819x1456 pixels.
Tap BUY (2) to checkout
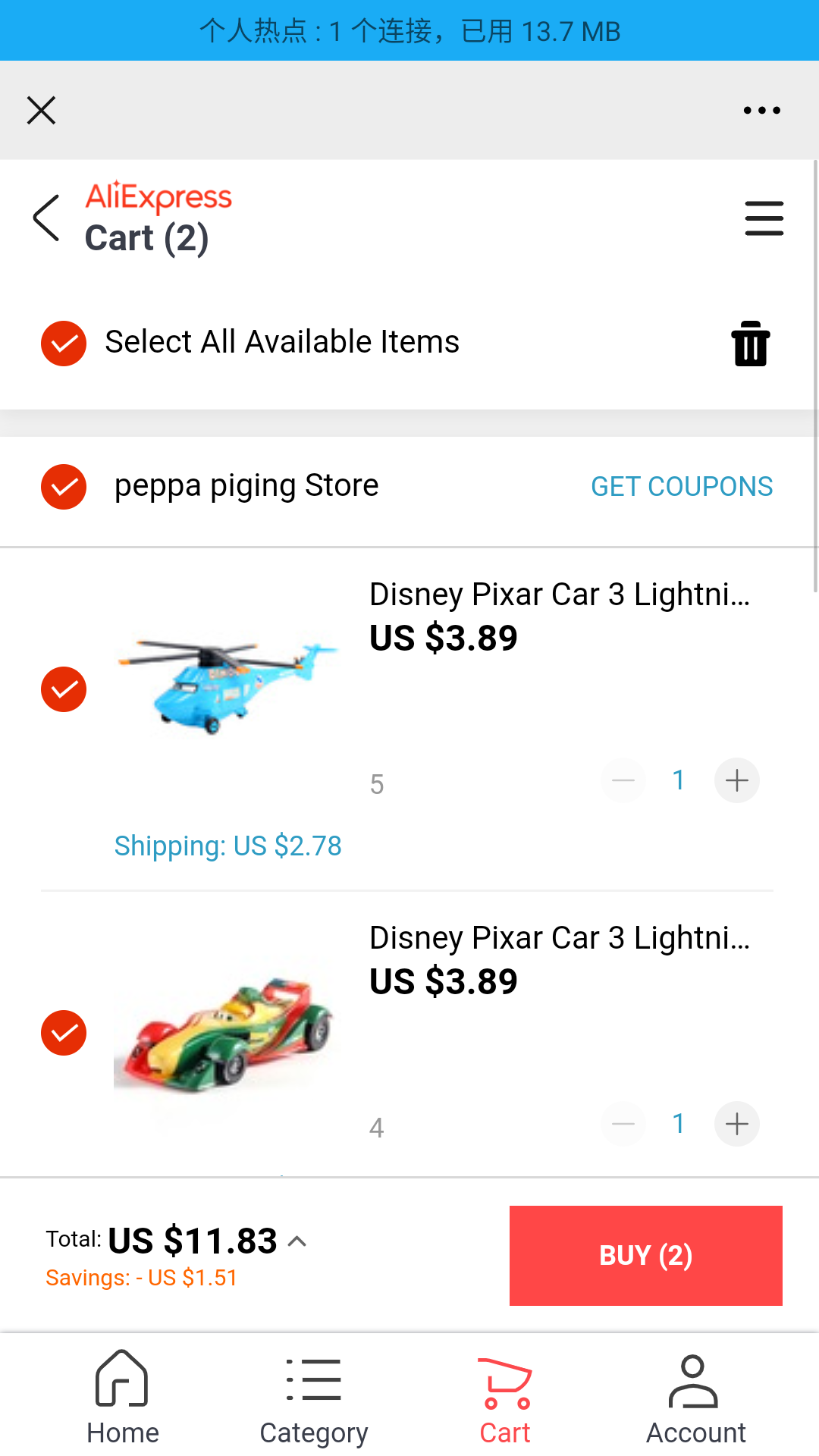[645, 1255]
